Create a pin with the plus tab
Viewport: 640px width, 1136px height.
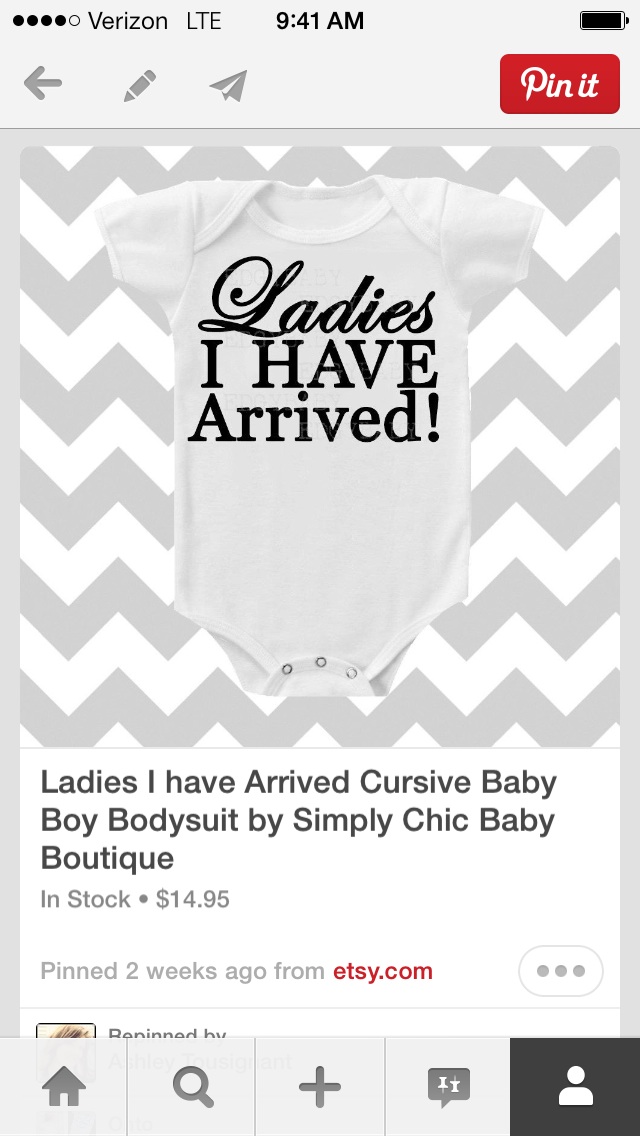pyautogui.click(x=320, y=1087)
